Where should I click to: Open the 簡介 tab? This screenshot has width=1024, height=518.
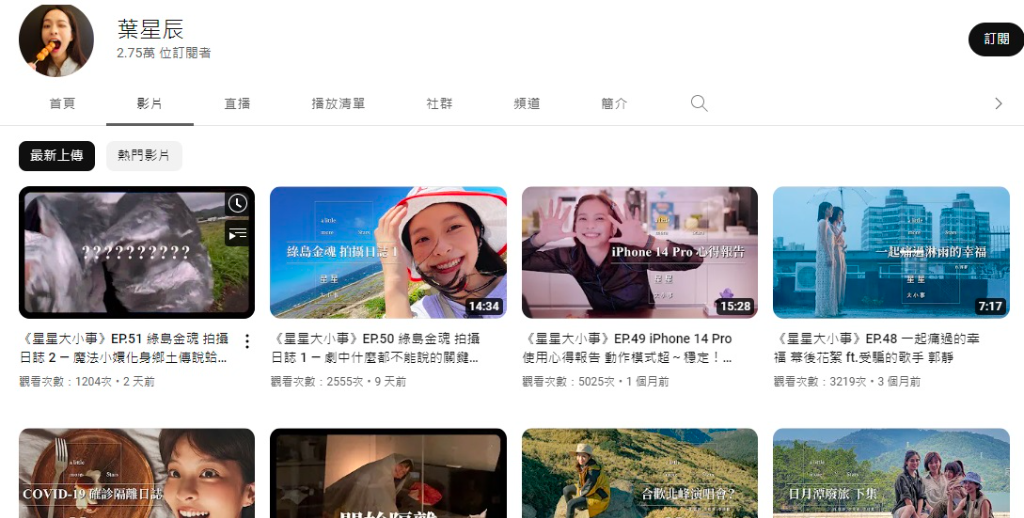click(x=614, y=103)
